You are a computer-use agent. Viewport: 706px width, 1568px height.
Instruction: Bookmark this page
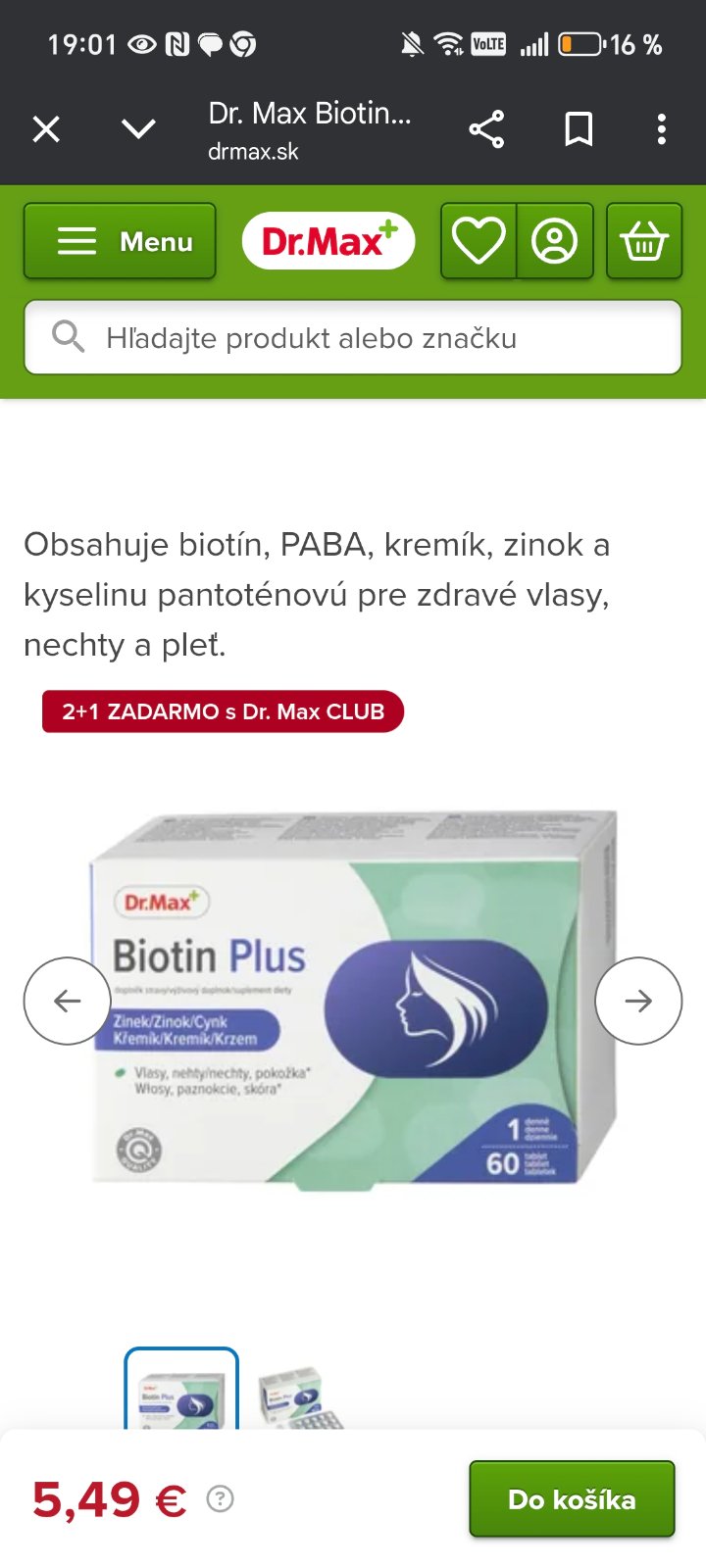[x=579, y=129]
